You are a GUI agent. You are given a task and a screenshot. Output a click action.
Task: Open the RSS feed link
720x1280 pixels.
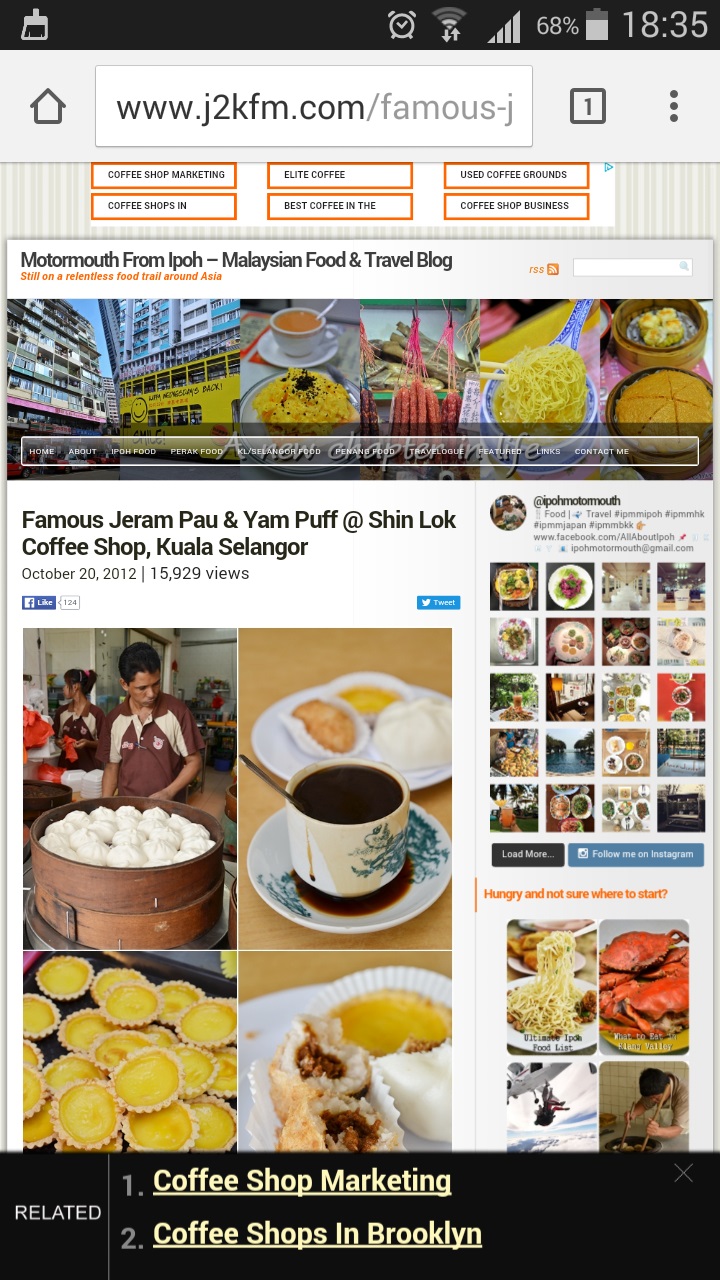[544, 268]
